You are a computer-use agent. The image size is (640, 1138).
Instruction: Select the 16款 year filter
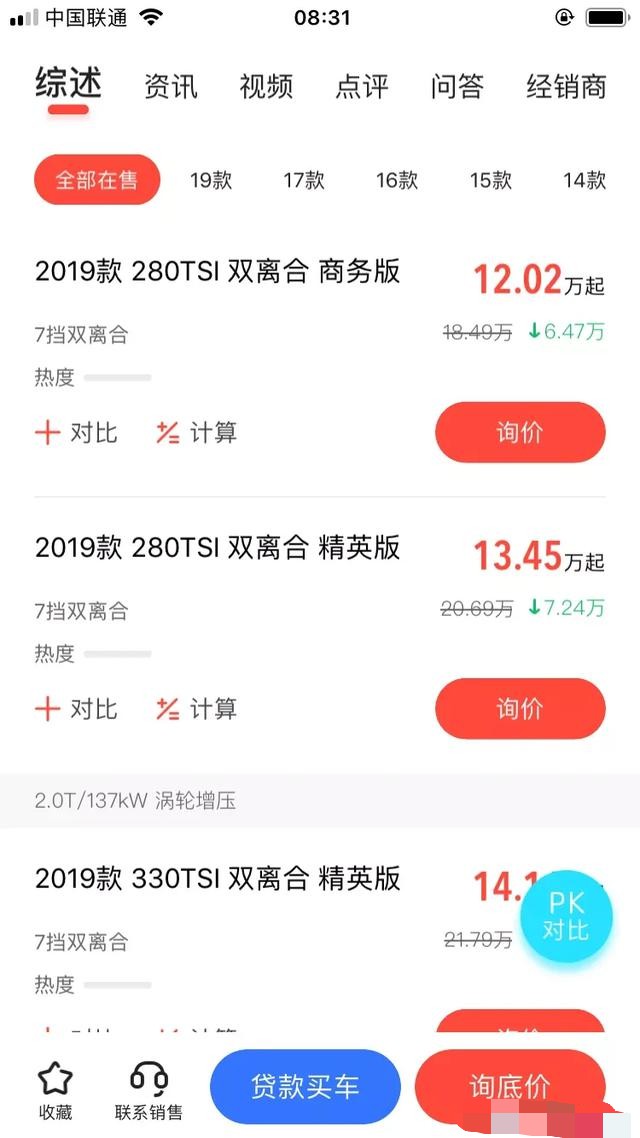click(397, 180)
